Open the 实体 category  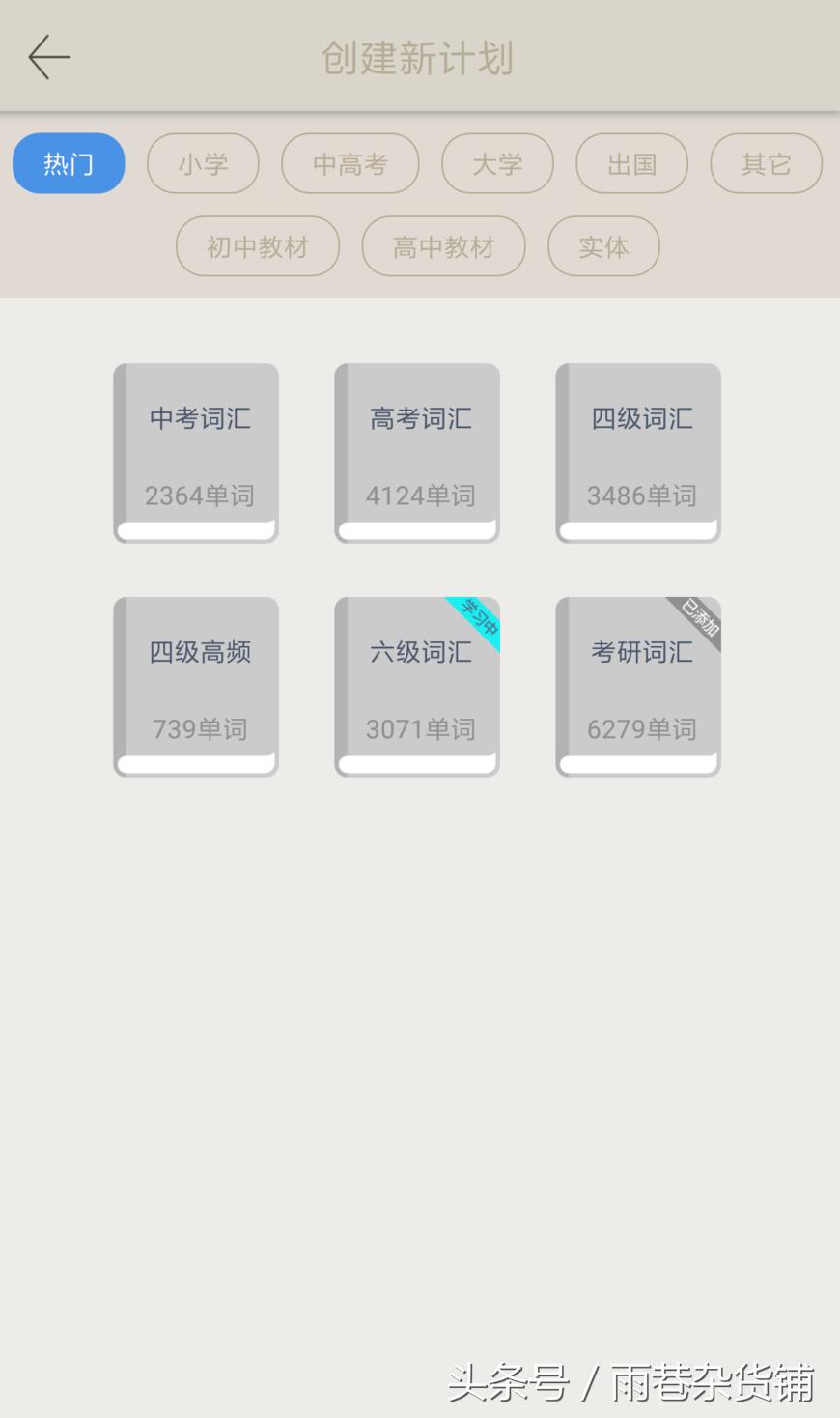(x=603, y=246)
